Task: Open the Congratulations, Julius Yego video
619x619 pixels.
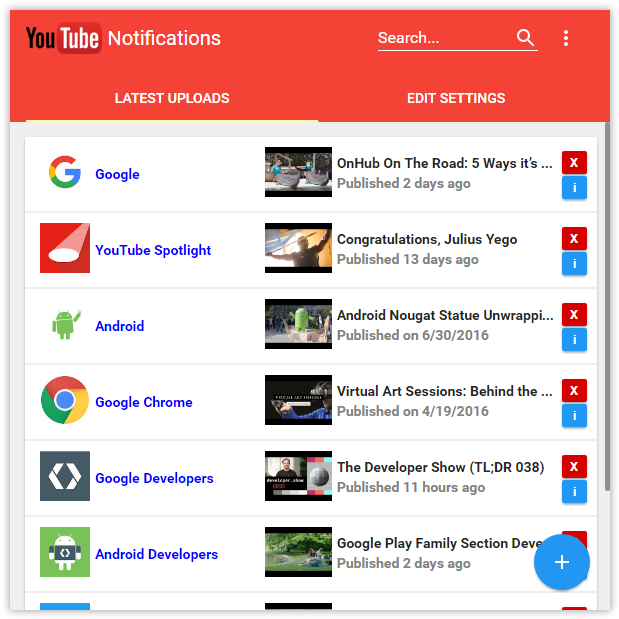Action: (x=440, y=239)
